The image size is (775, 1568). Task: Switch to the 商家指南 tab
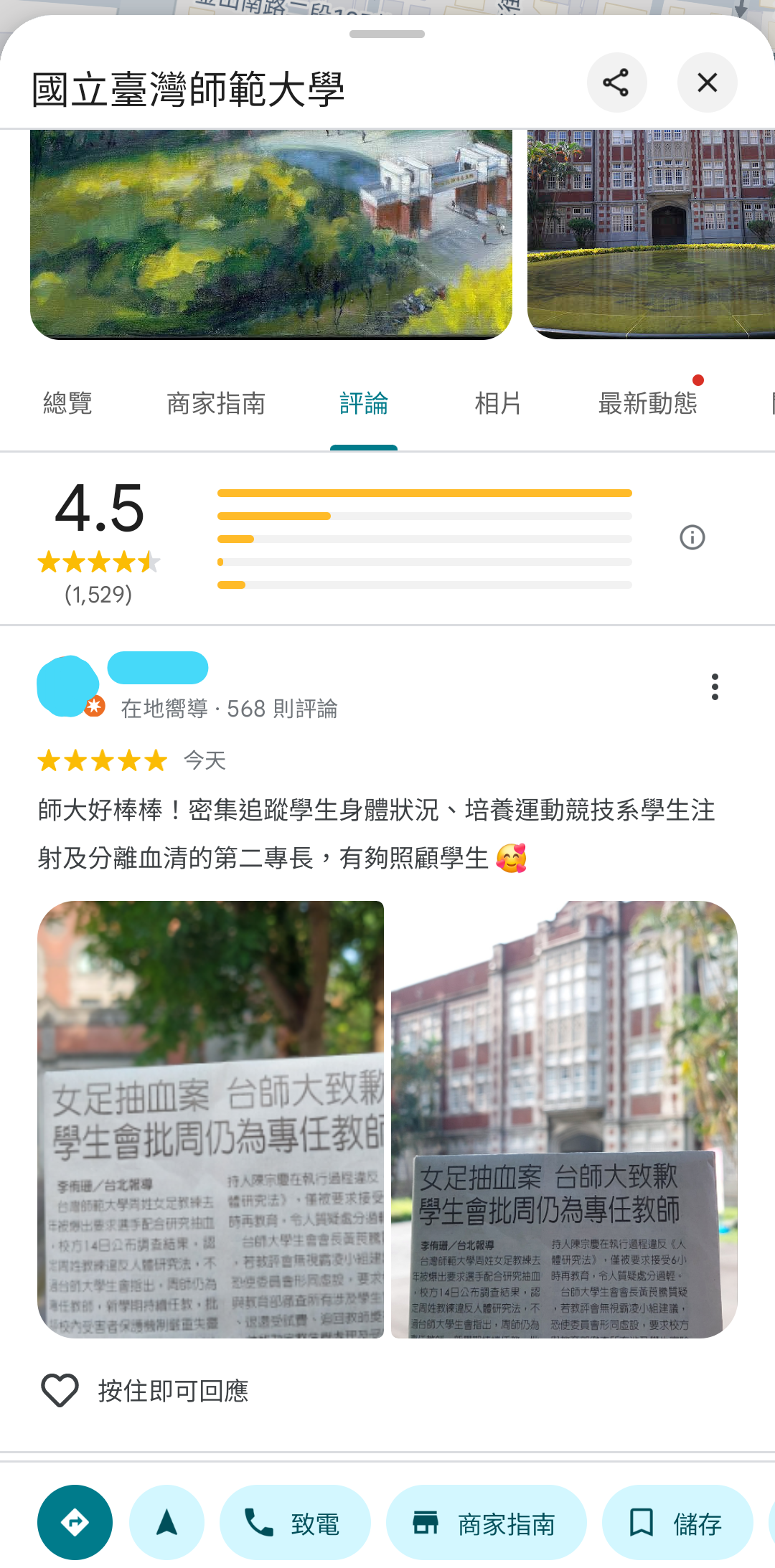coord(216,404)
